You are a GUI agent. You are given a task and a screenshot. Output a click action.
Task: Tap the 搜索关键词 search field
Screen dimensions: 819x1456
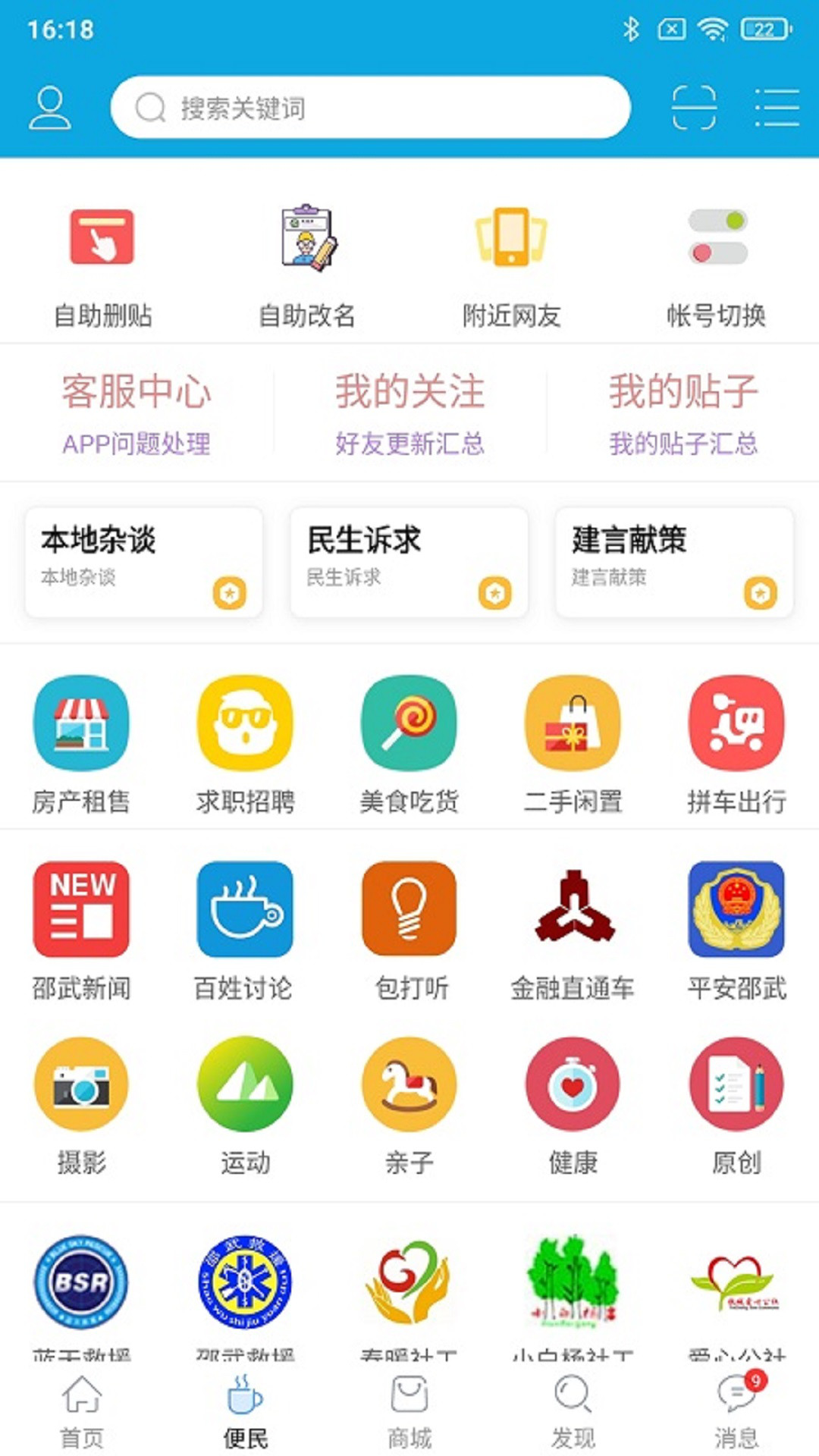(x=372, y=108)
